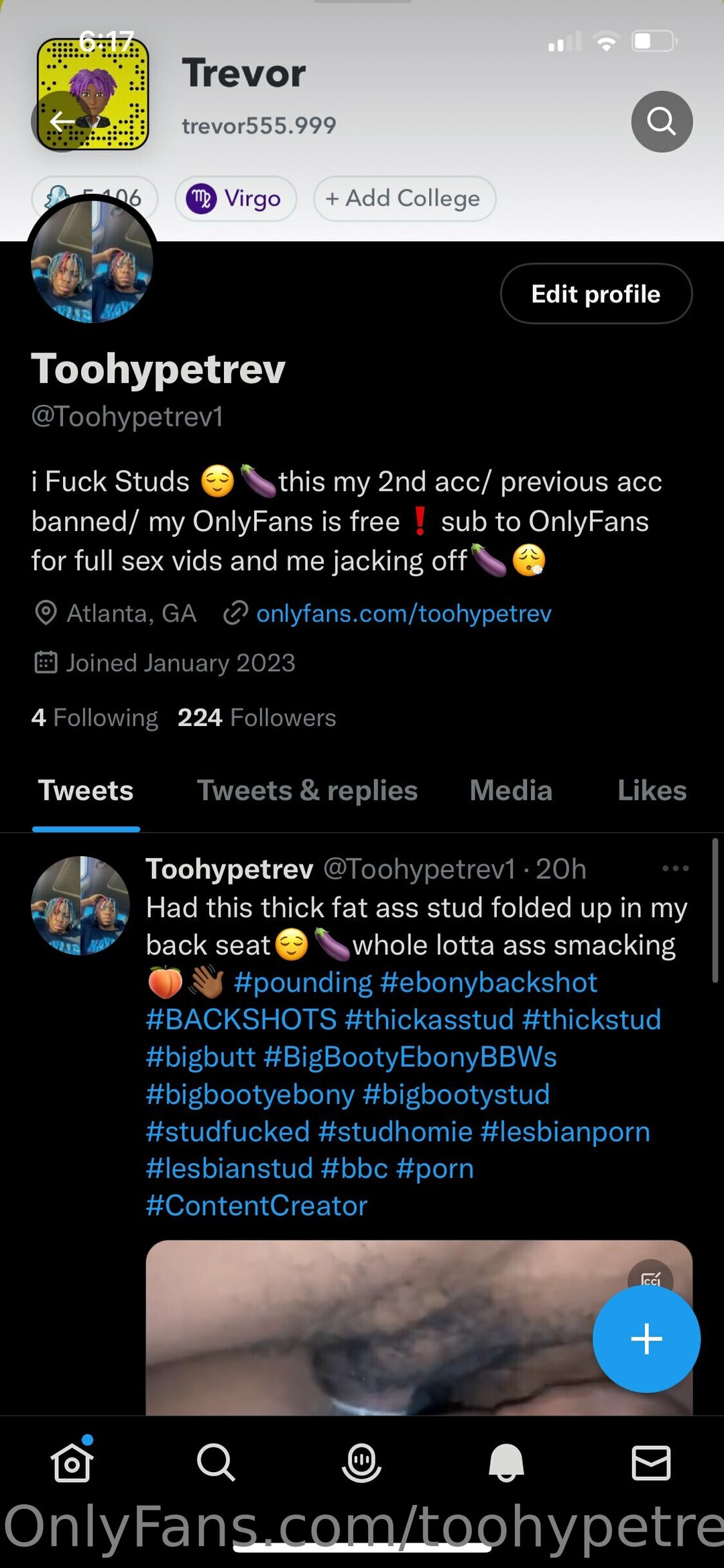Viewport: 724px width, 1568px height.
Task: View the Toohypetrev profile picture
Action: 92,262
